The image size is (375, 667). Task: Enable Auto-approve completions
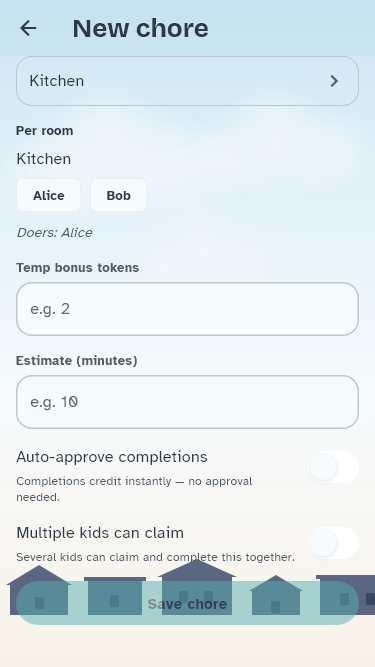[333, 467]
